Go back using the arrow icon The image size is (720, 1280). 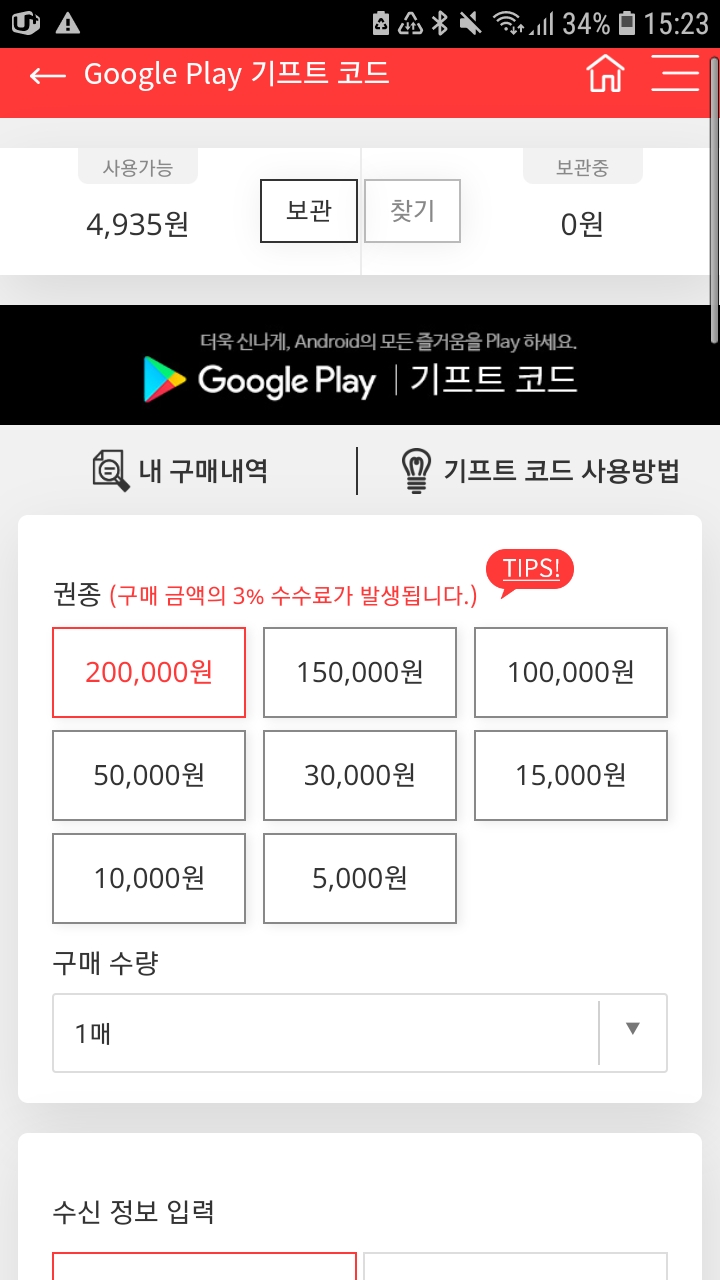pos(48,76)
